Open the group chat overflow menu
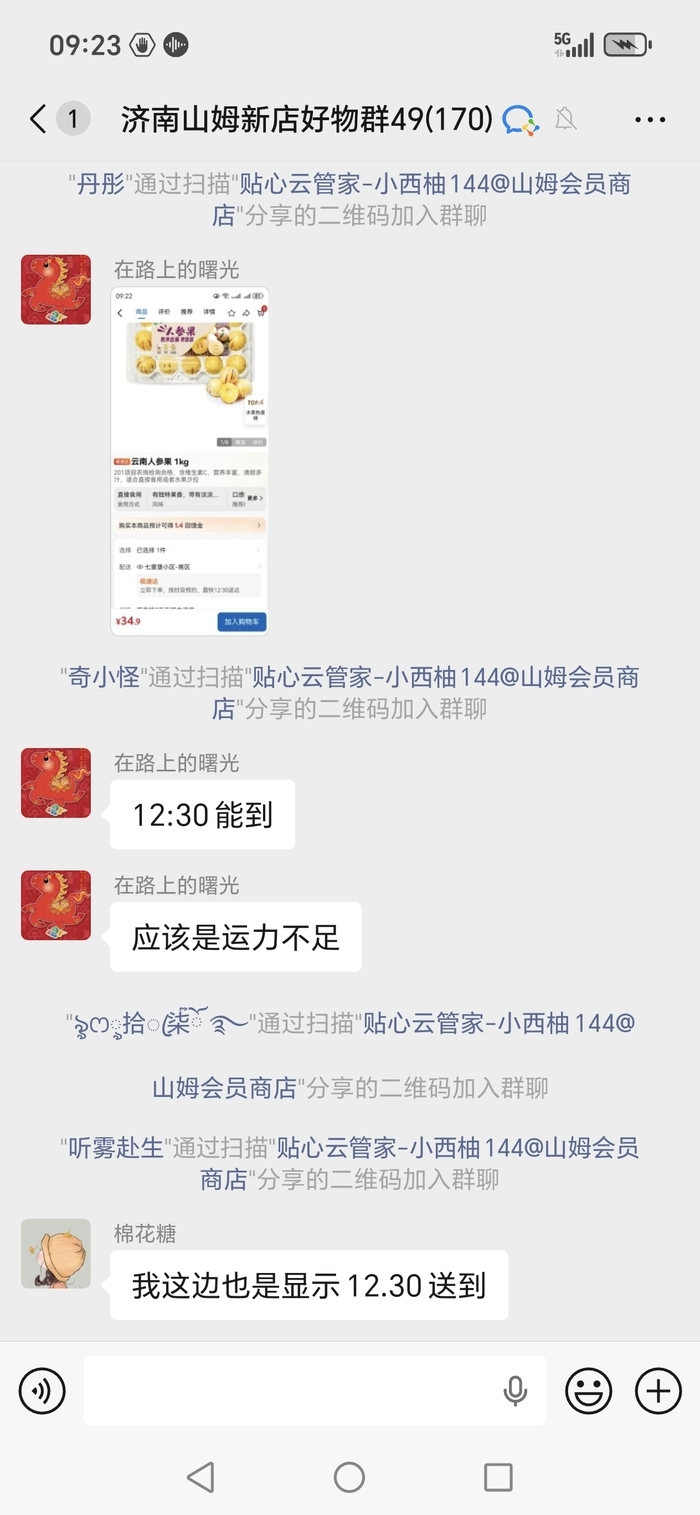The width and height of the screenshot is (700, 1515). click(x=650, y=120)
